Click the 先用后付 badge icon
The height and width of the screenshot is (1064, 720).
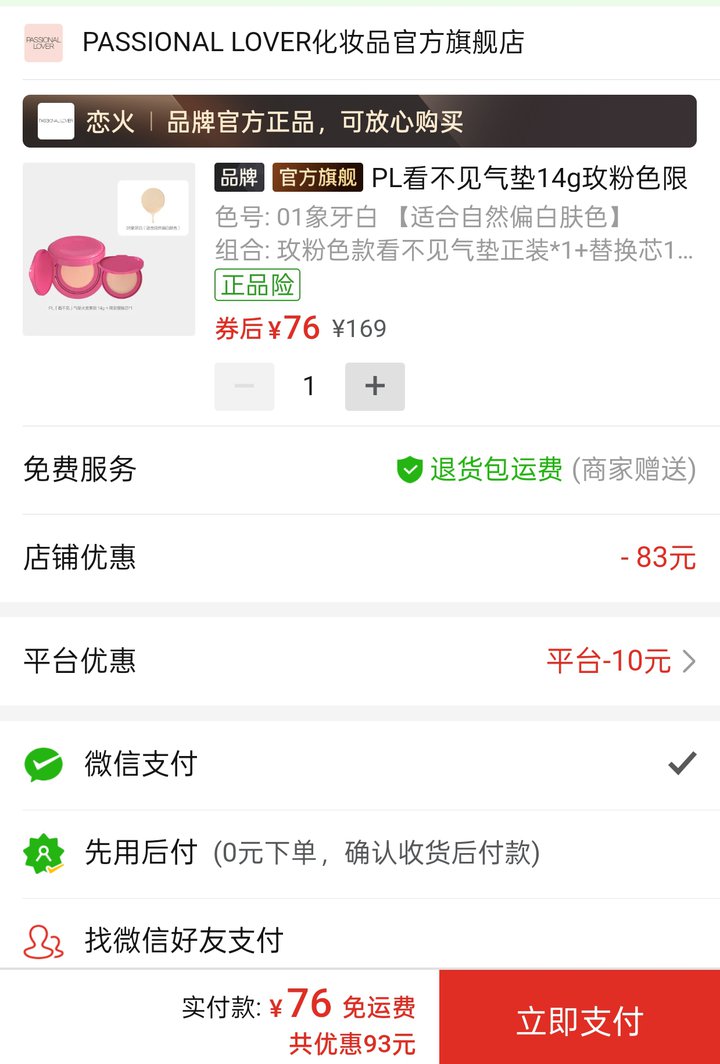tap(42, 855)
